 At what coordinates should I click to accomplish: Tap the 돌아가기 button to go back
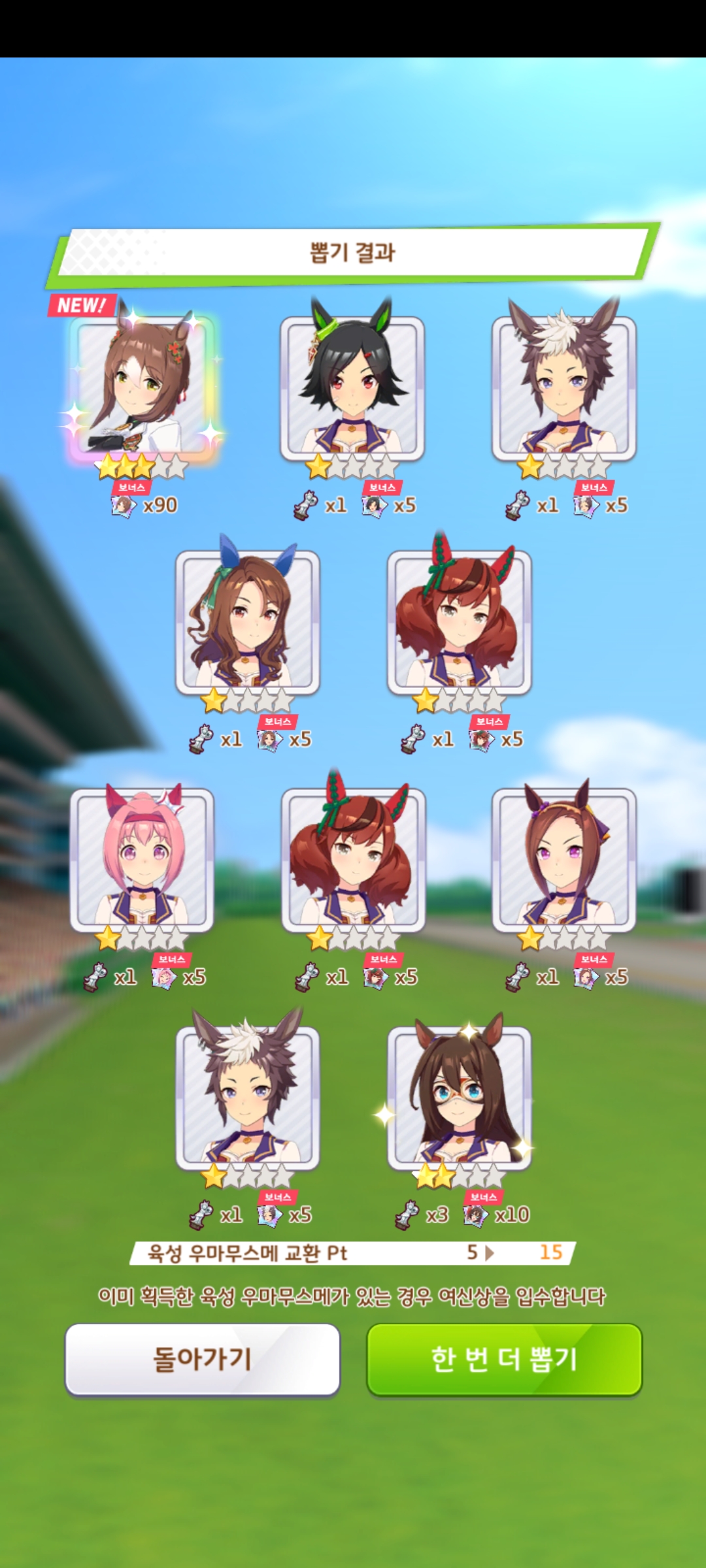202,1359
